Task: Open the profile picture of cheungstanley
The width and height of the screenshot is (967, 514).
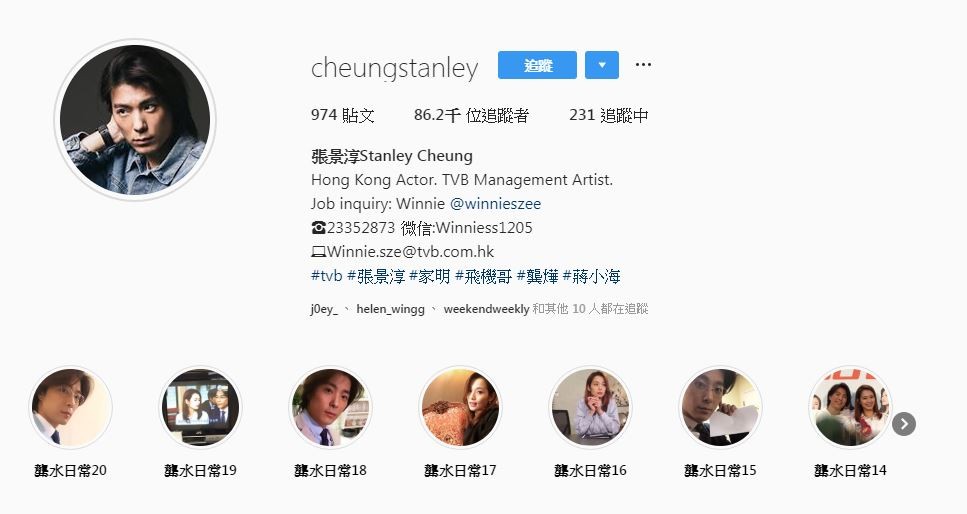Action: [135, 120]
